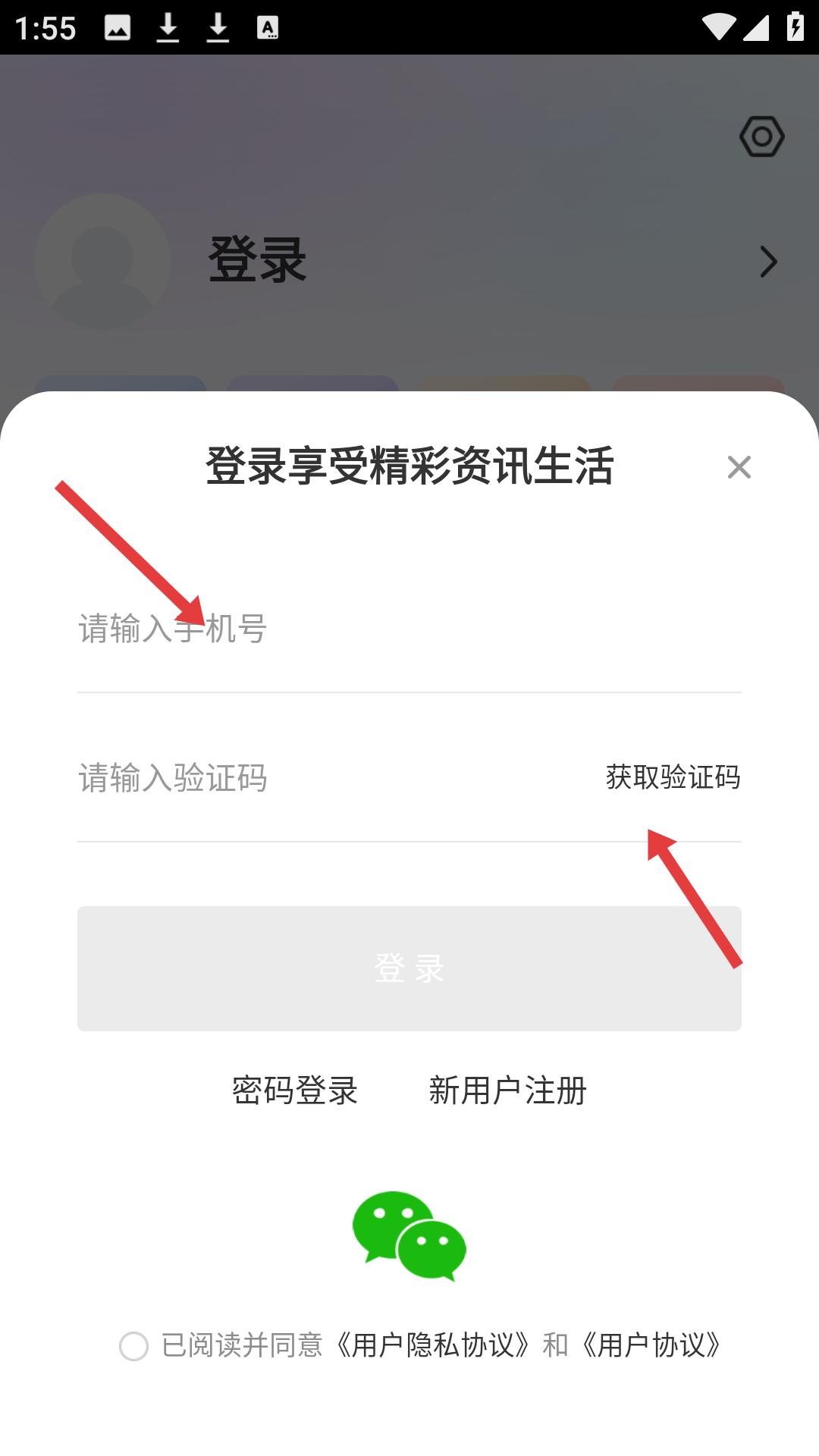
Task: Tap 获取验证码 to get code
Action: click(673, 777)
